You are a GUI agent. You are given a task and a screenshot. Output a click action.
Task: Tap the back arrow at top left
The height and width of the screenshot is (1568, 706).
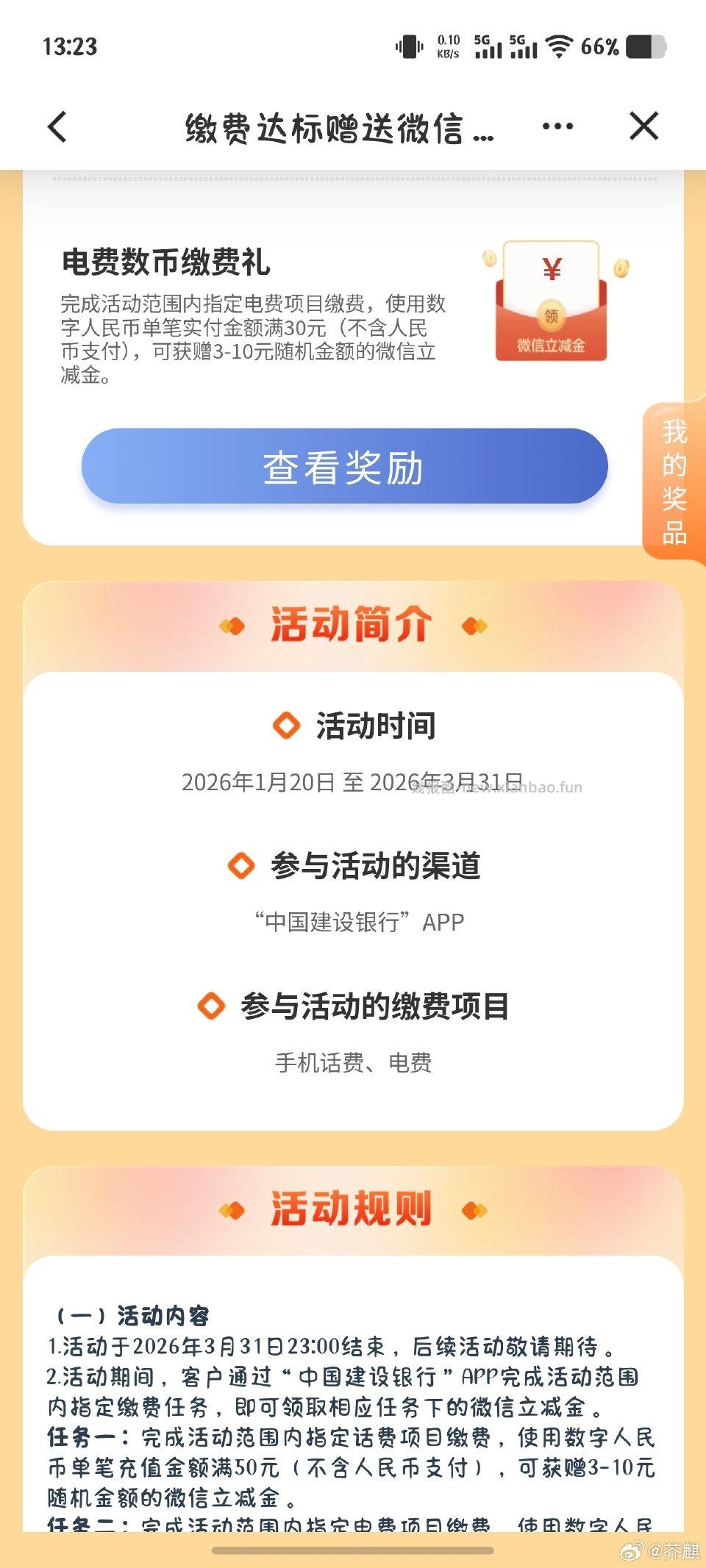(x=55, y=126)
